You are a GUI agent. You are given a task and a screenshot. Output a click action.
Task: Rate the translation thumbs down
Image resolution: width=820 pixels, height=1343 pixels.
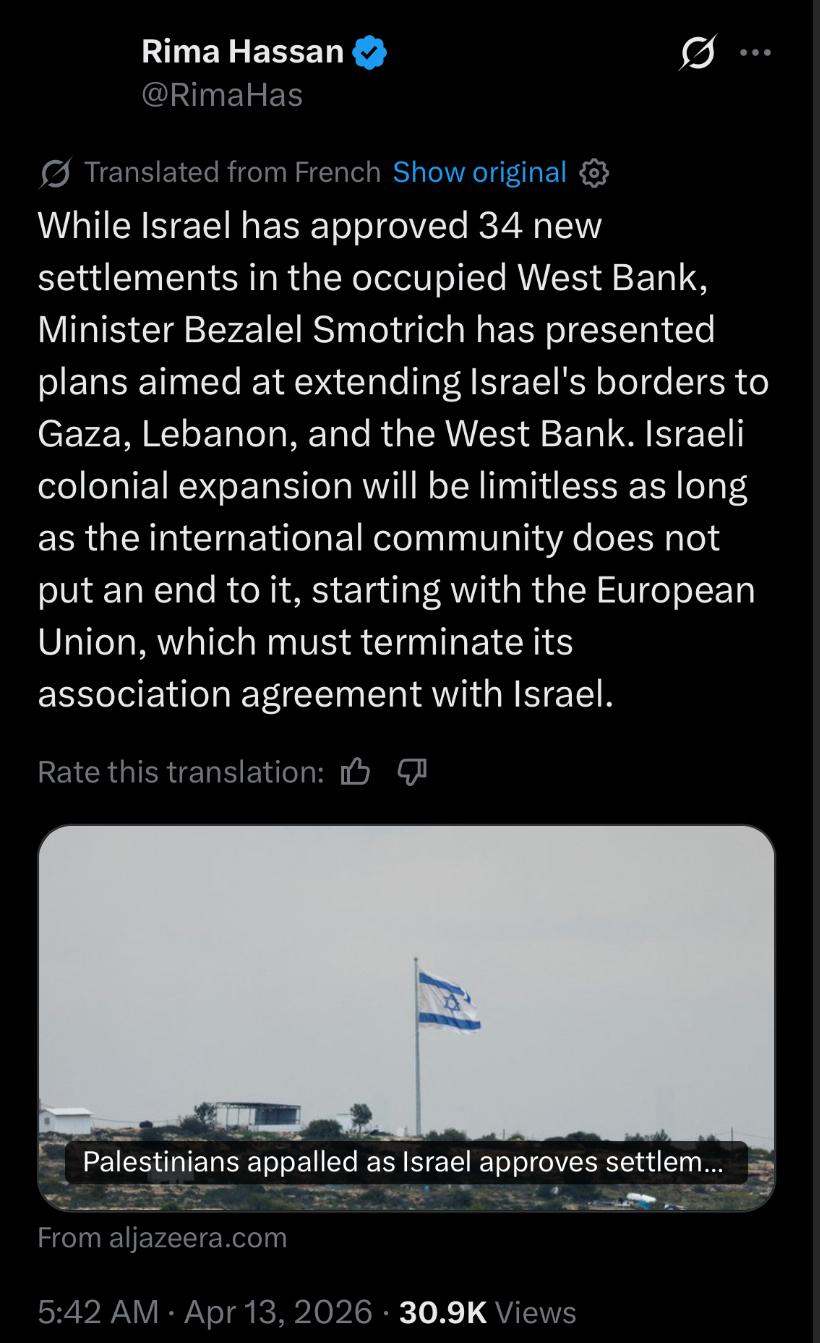[x=412, y=772]
